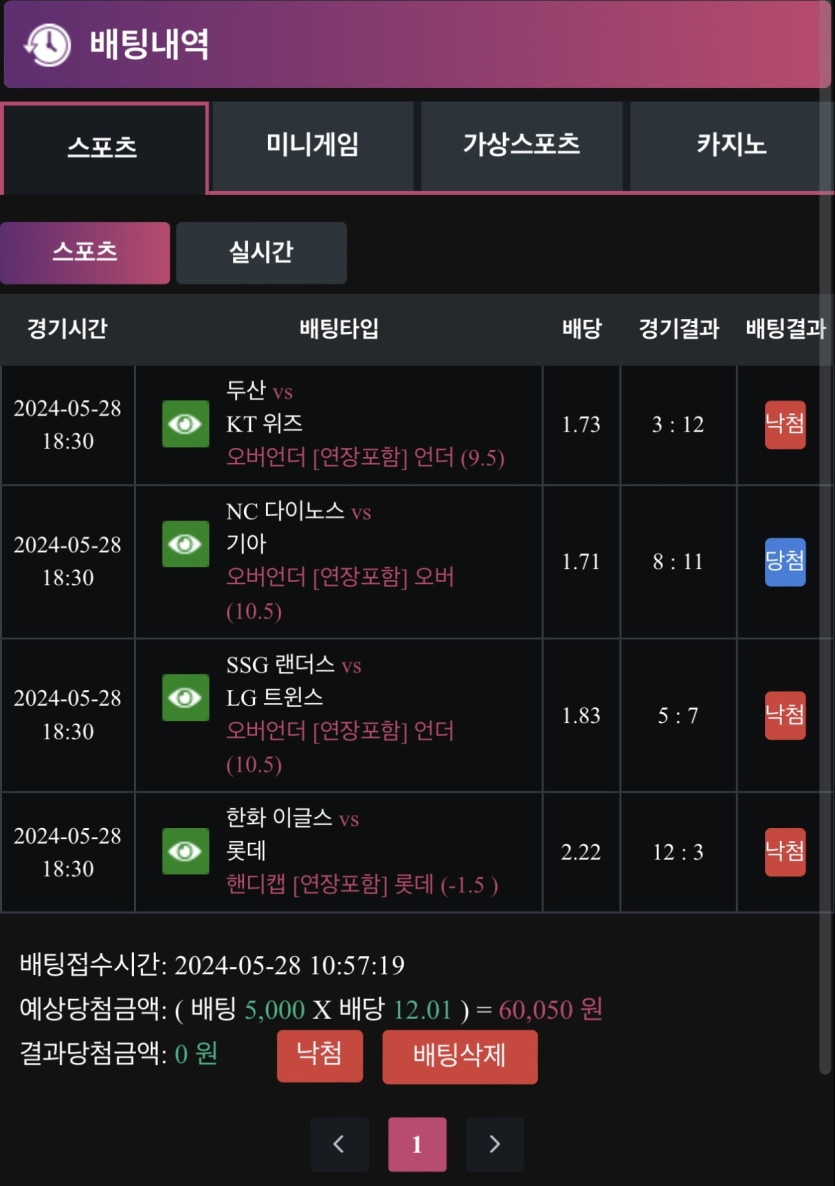Screen dimensions: 835x1186
Task: Open eye icon for SSG 랜더스 vs LG 트윈스
Action: (x=185, y=697)
